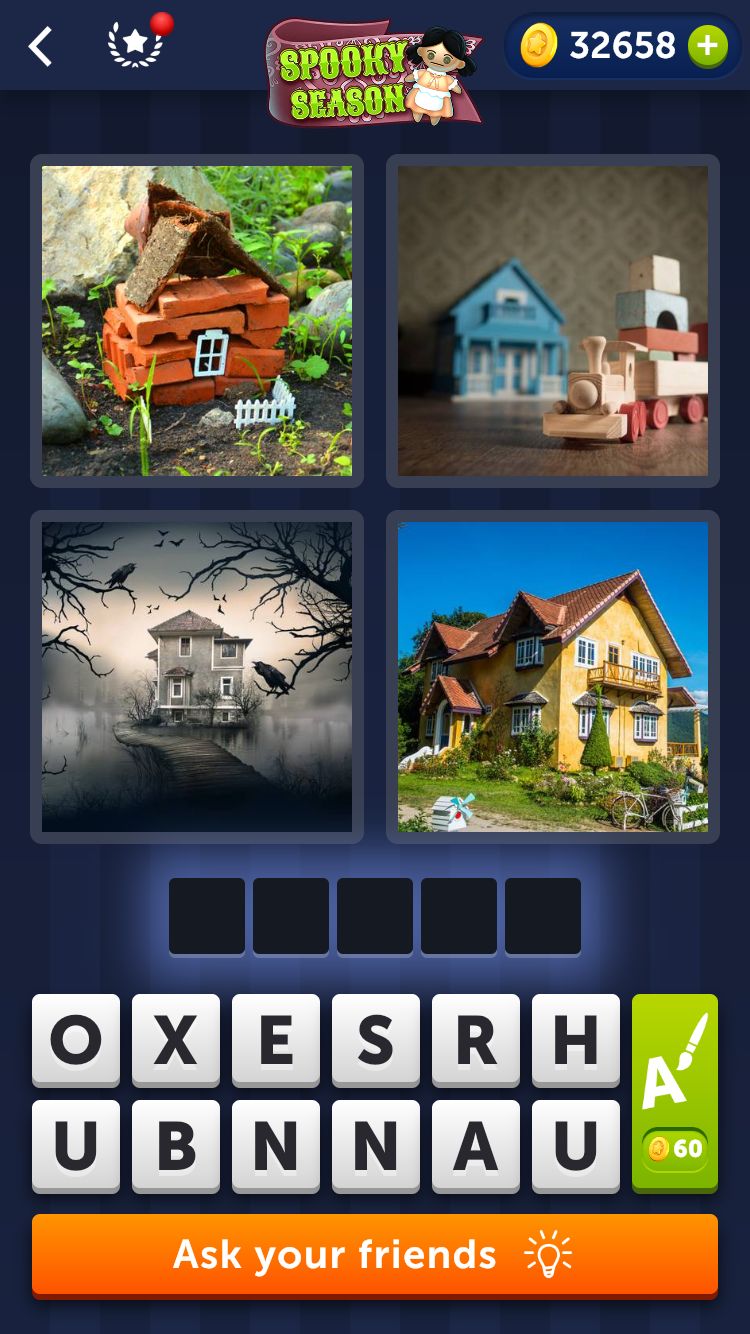Enlarge the yellow country house picture
This screenshot has width=750, height=1334.
(x=553, y=677)
